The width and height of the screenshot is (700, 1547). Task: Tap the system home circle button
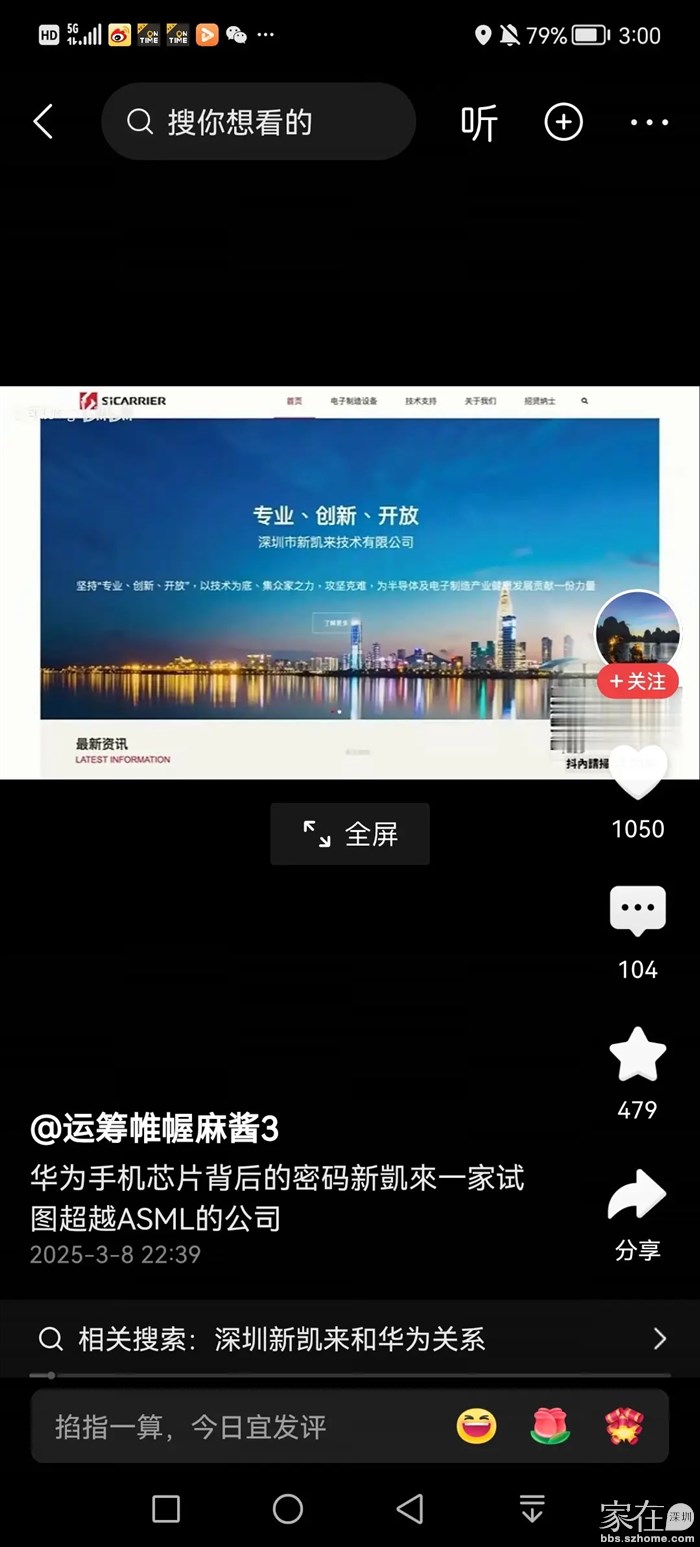pos(288,1509)
